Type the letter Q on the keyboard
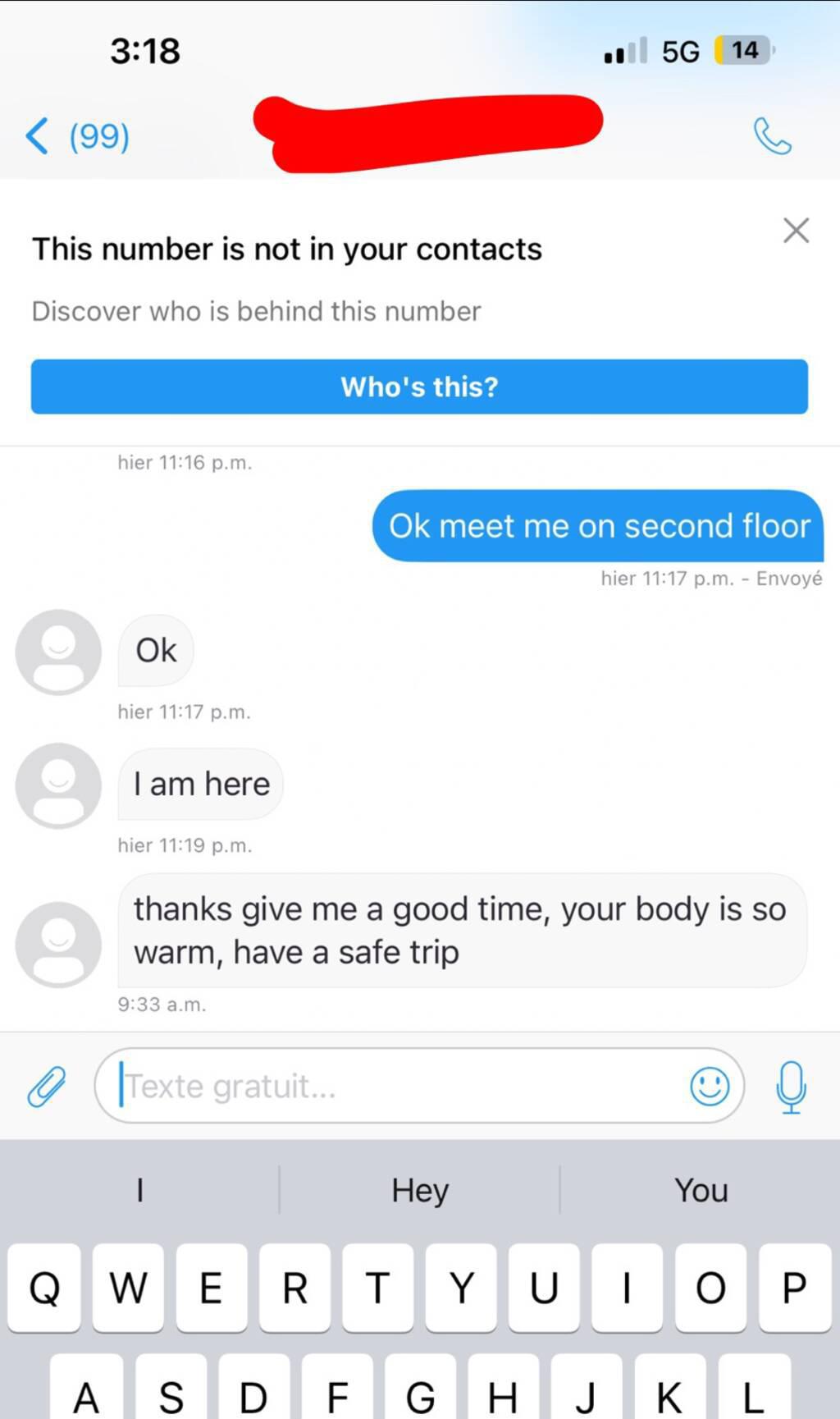This screenshot has width=840, height=1419. pos(44,1287)
